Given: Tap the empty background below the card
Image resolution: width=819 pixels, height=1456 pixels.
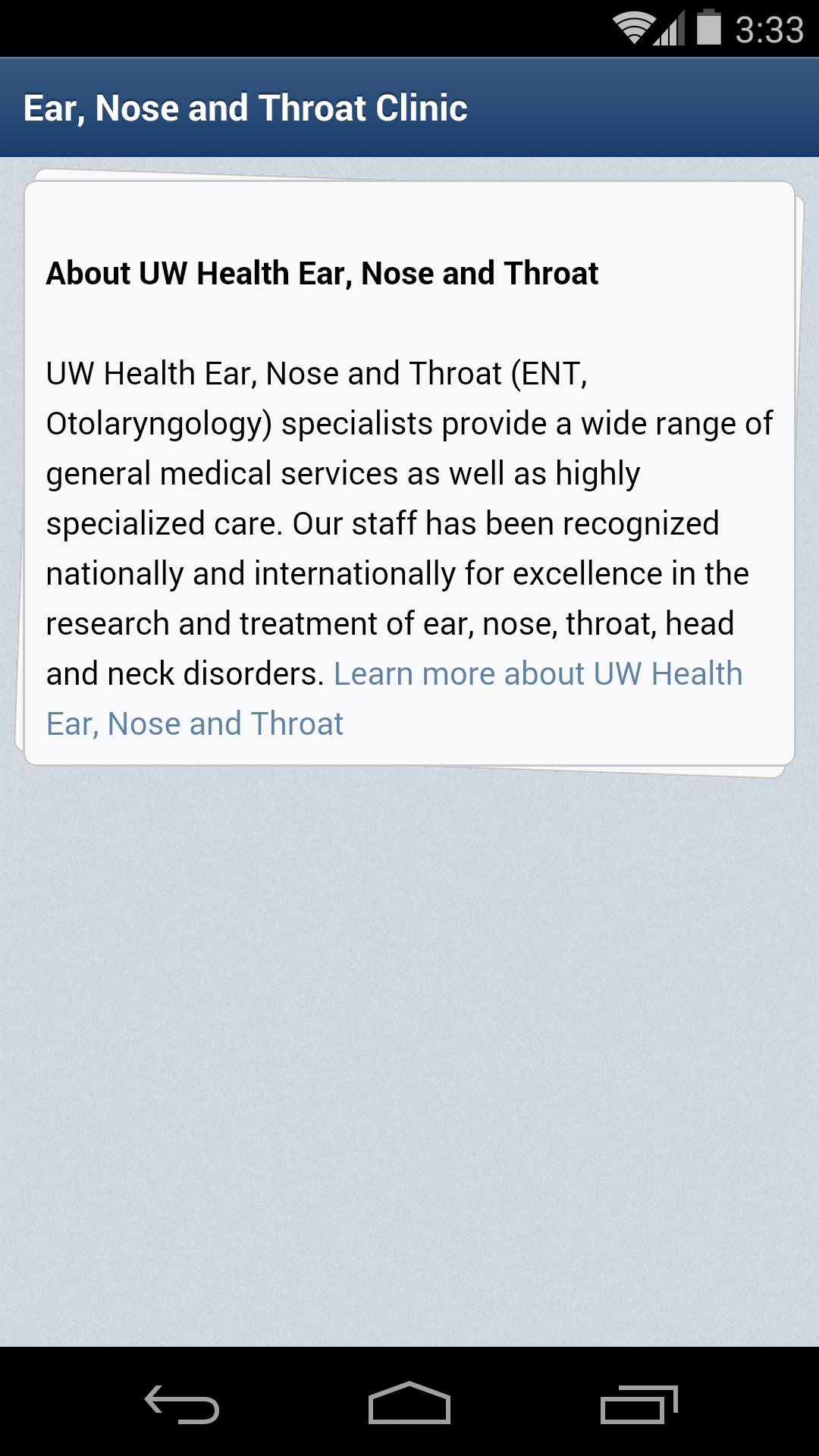Looking at the screenshot, I should 409,1062.
